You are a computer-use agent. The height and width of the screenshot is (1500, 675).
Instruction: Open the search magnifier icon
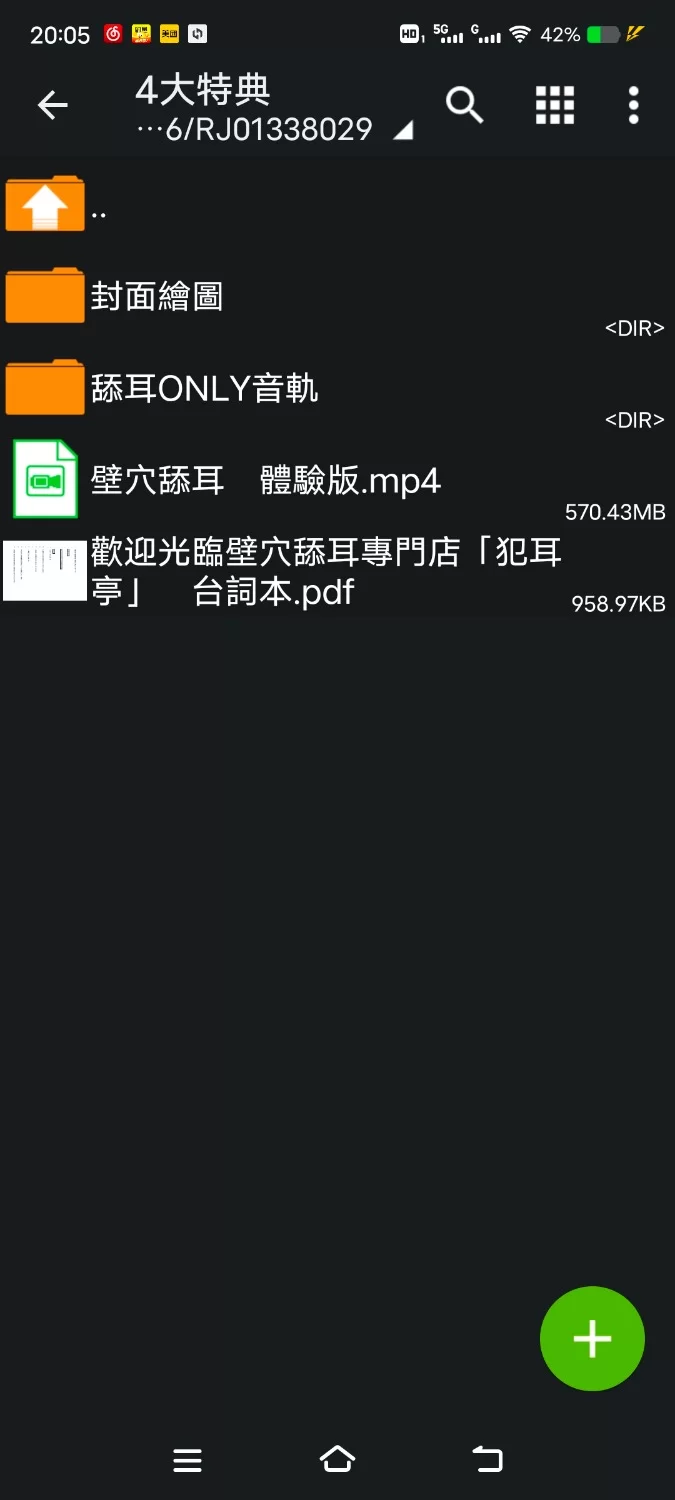click(464, 105)
